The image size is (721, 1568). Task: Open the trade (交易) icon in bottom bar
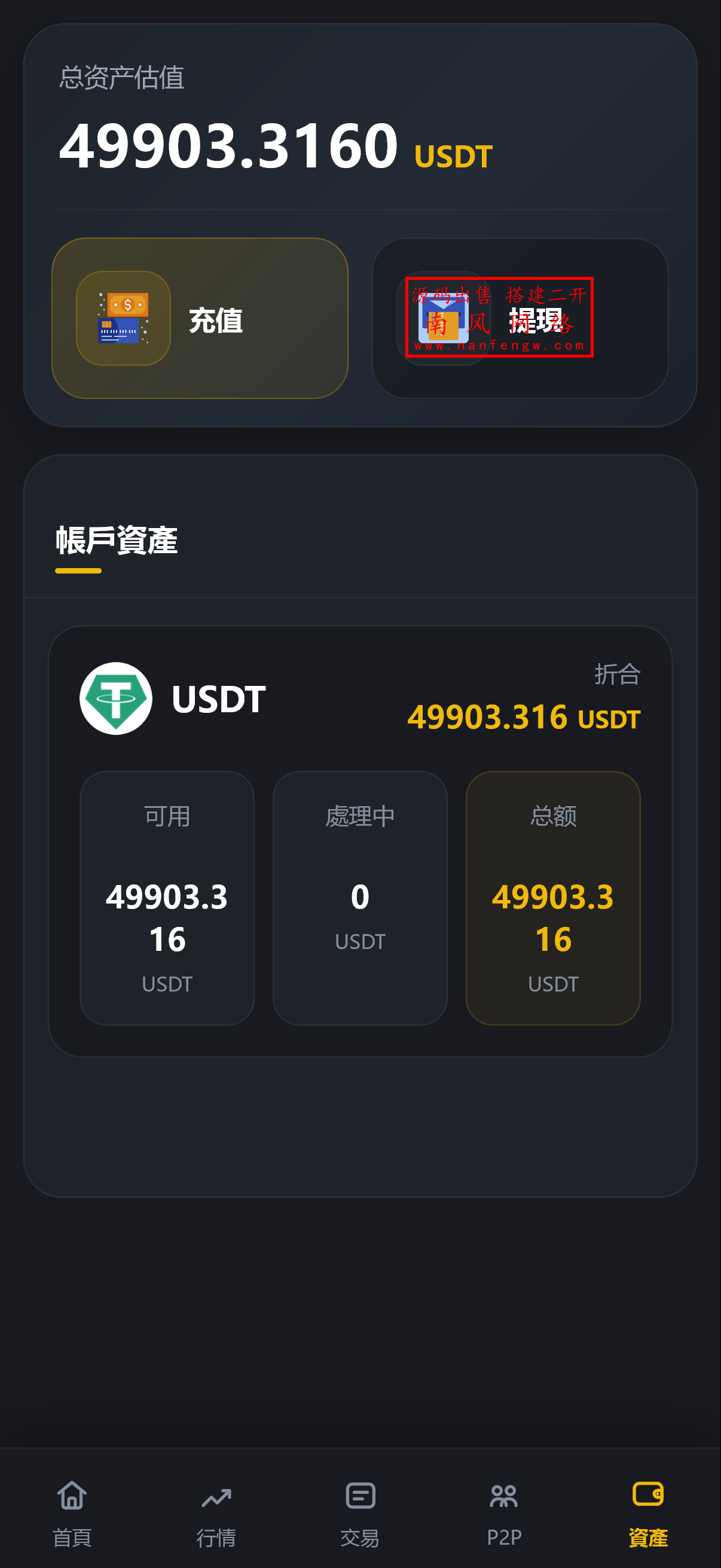tap(360, 1497)
